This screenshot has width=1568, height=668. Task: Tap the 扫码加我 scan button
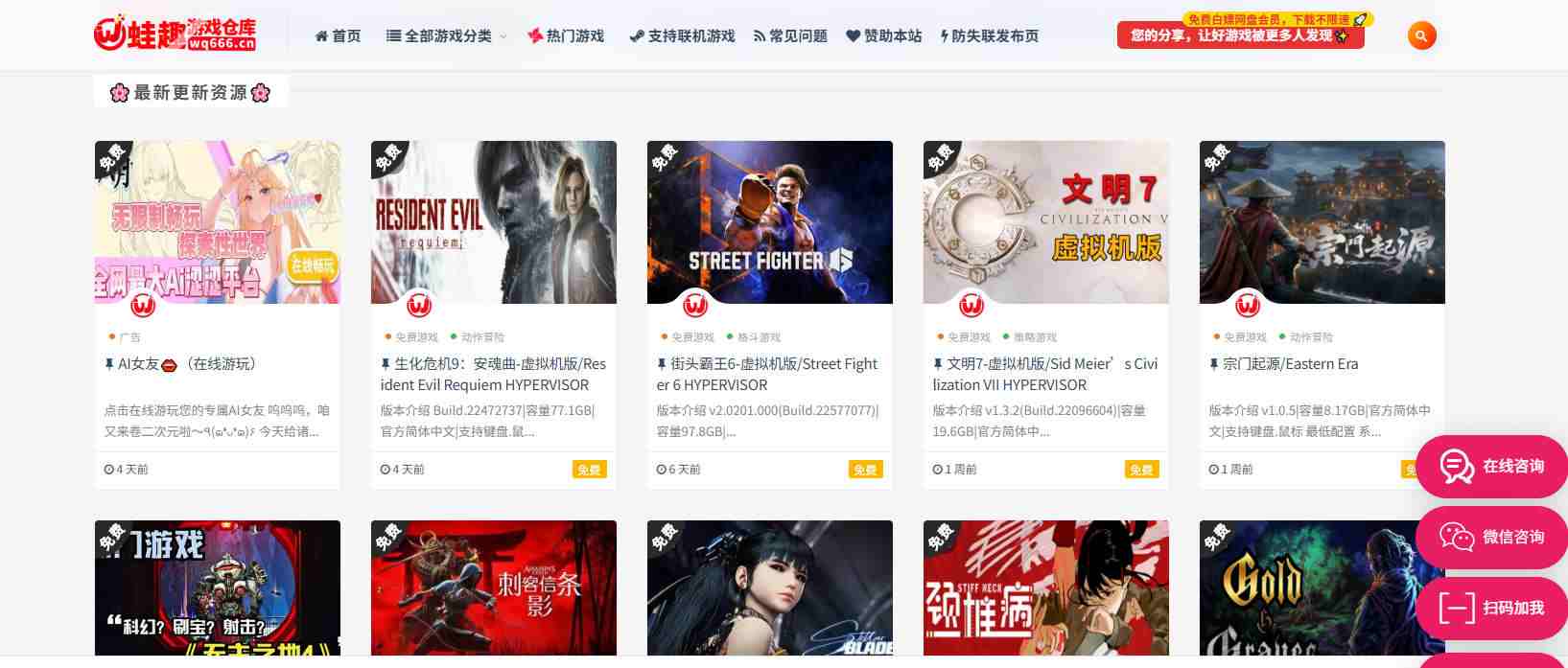point(1492,609)
